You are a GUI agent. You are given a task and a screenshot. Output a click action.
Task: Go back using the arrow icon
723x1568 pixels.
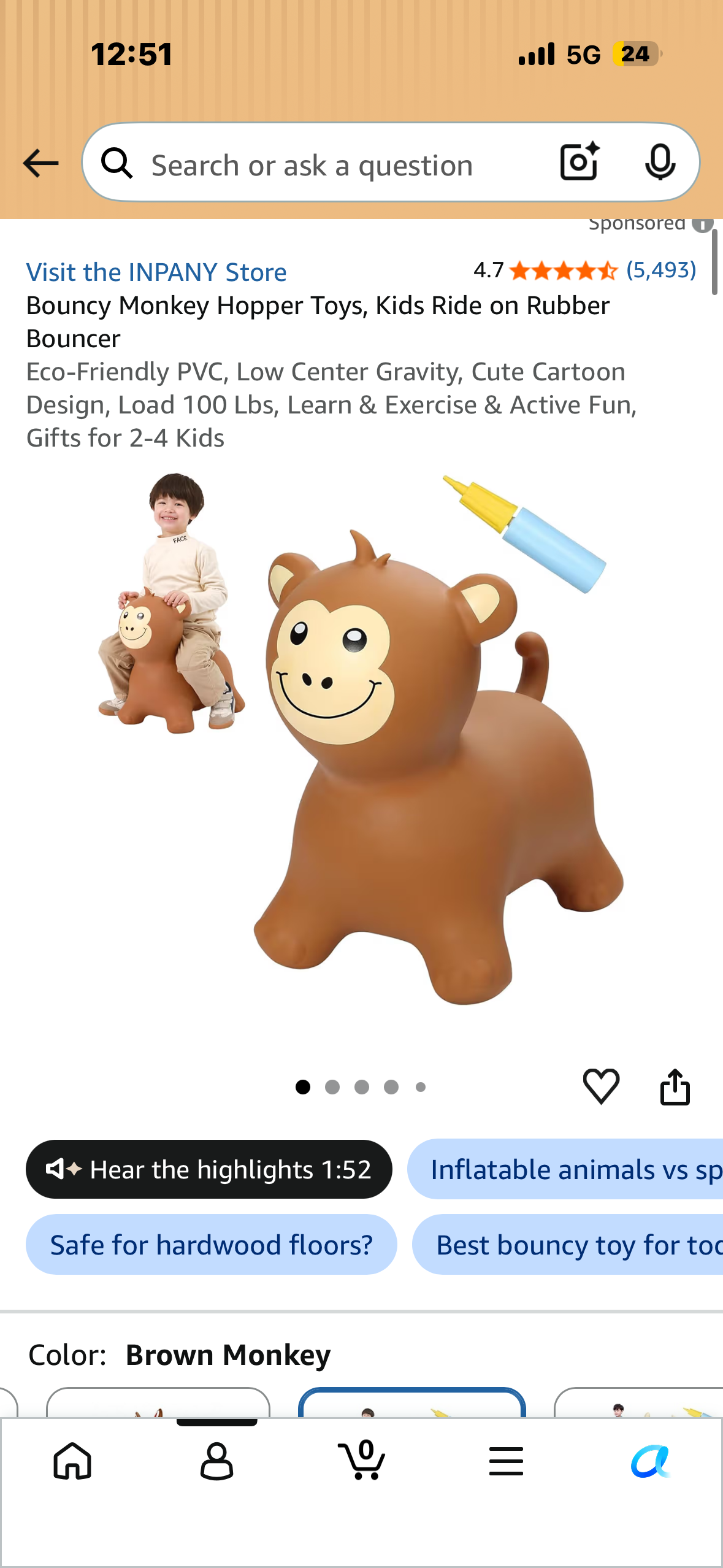(40, 163)
